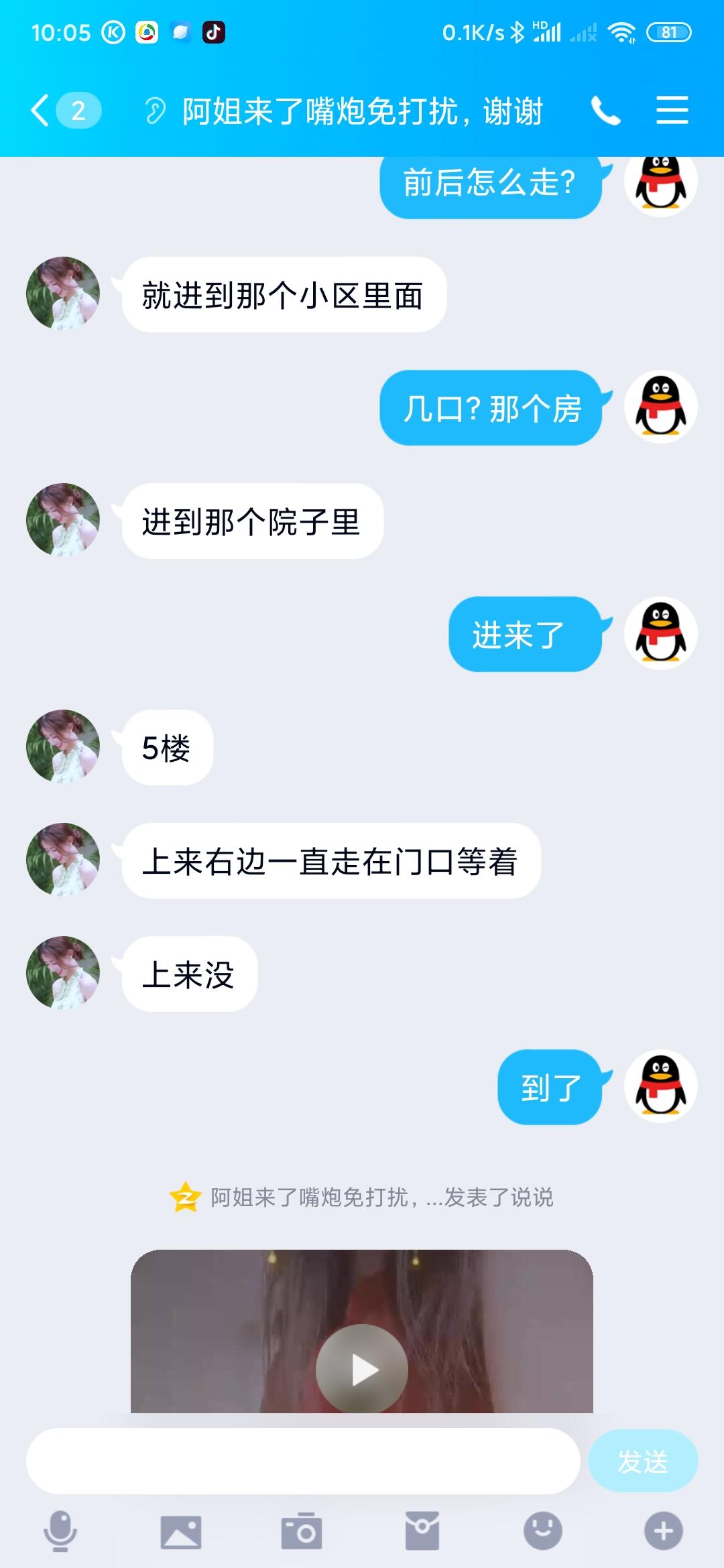Image resolution: width=724 pixels, height=1568 pixels.
Task: Start a voice call with this contact
Action: (605, 111)
